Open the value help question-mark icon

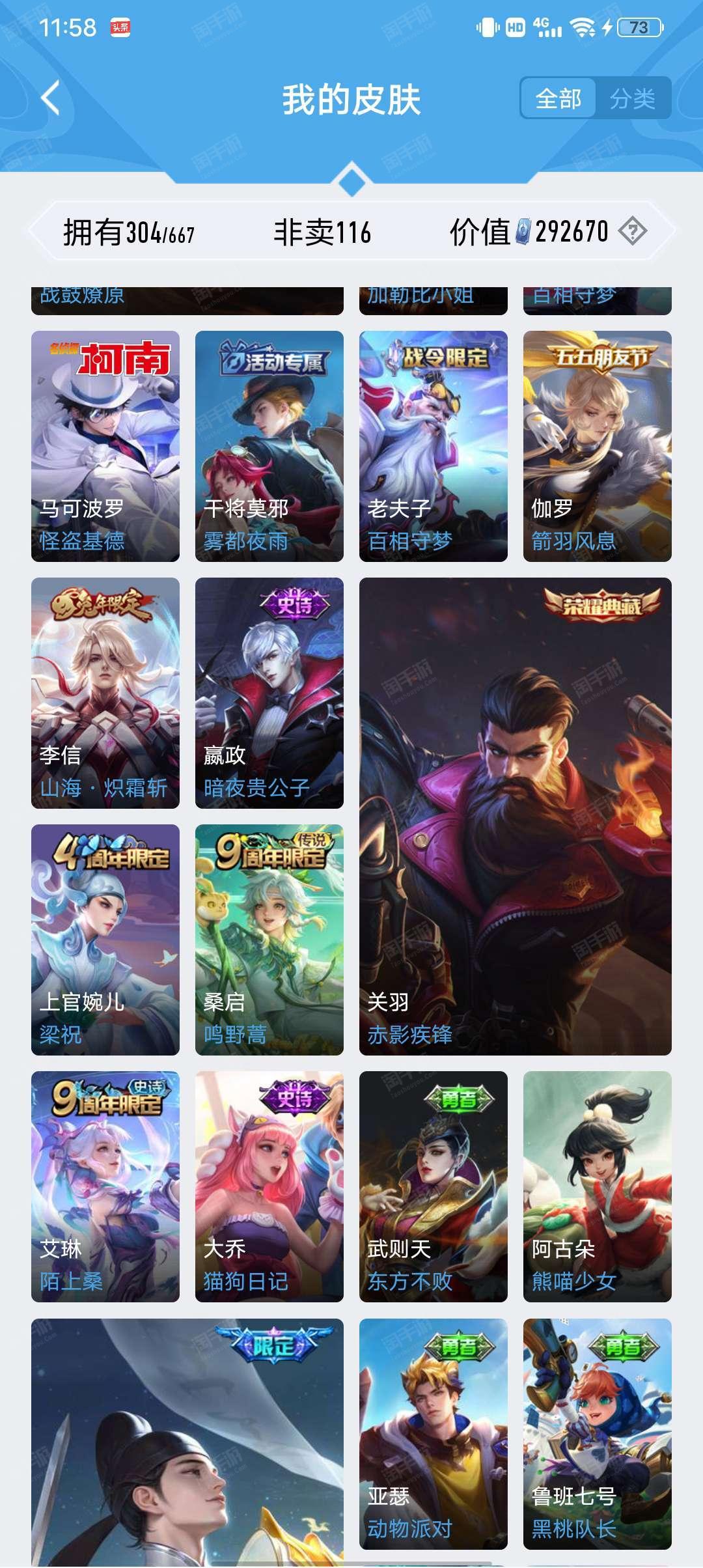pyautogui.click(x=632, y=231)
